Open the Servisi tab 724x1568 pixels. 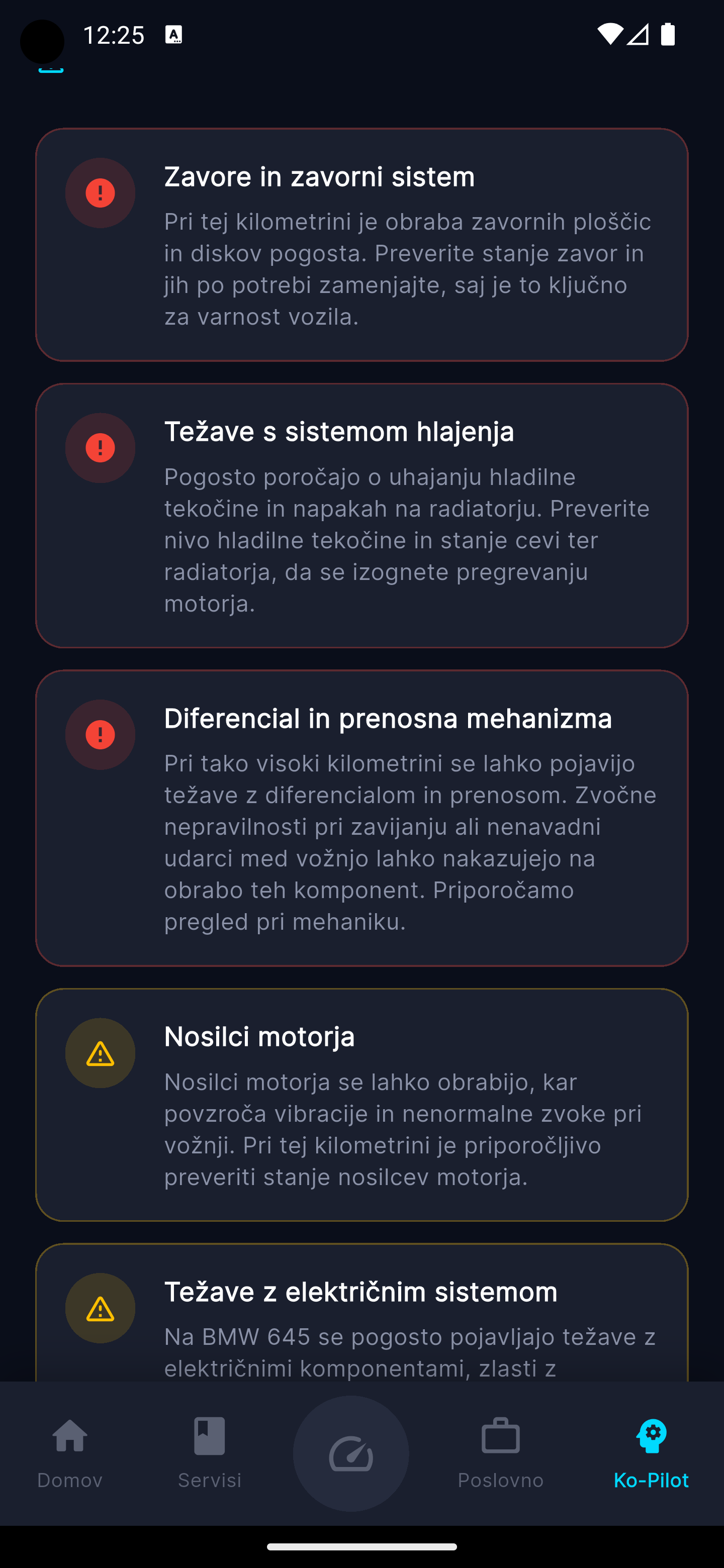tap(209, 1452)
